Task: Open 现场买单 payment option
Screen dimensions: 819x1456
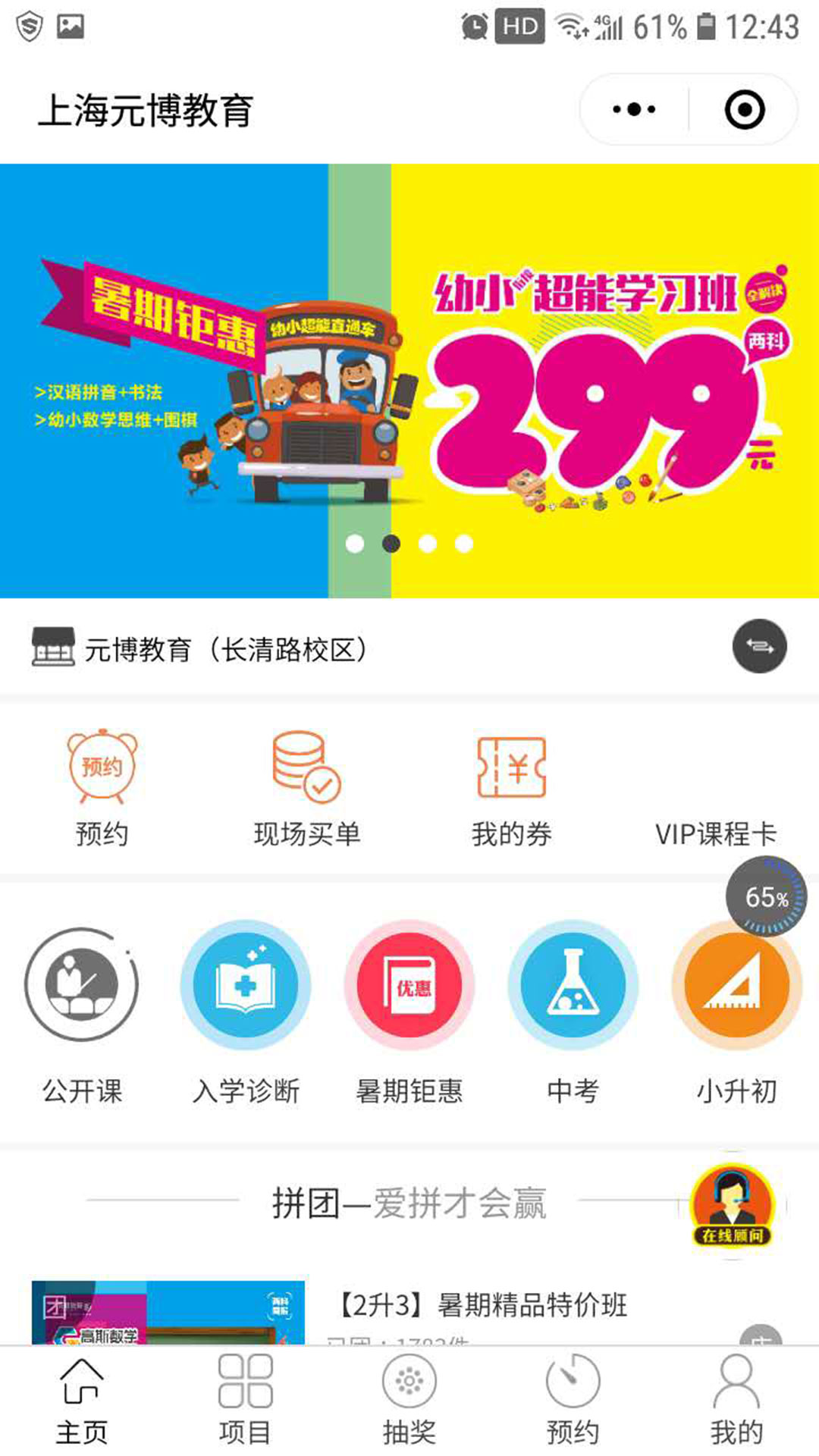Action: pos(306,789)
